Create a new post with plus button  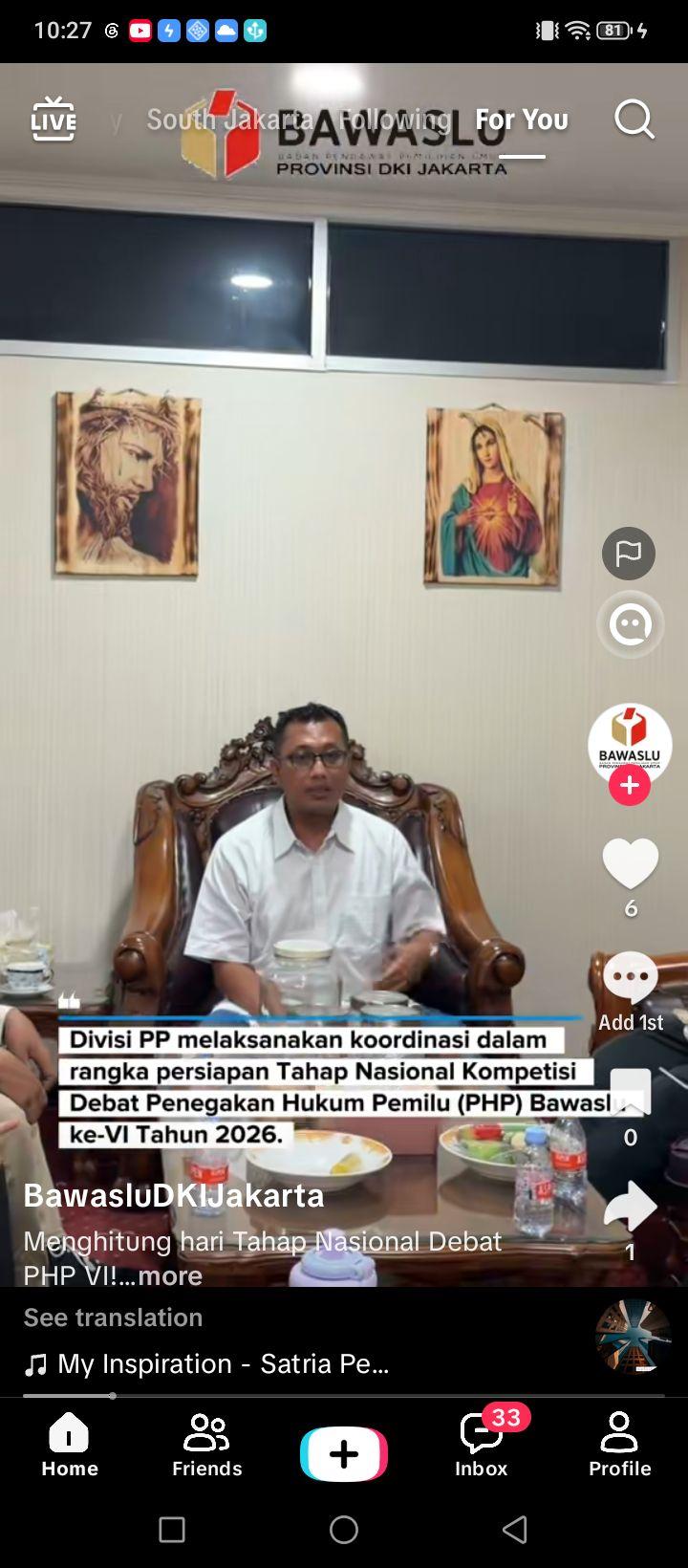click(344, 1454)
